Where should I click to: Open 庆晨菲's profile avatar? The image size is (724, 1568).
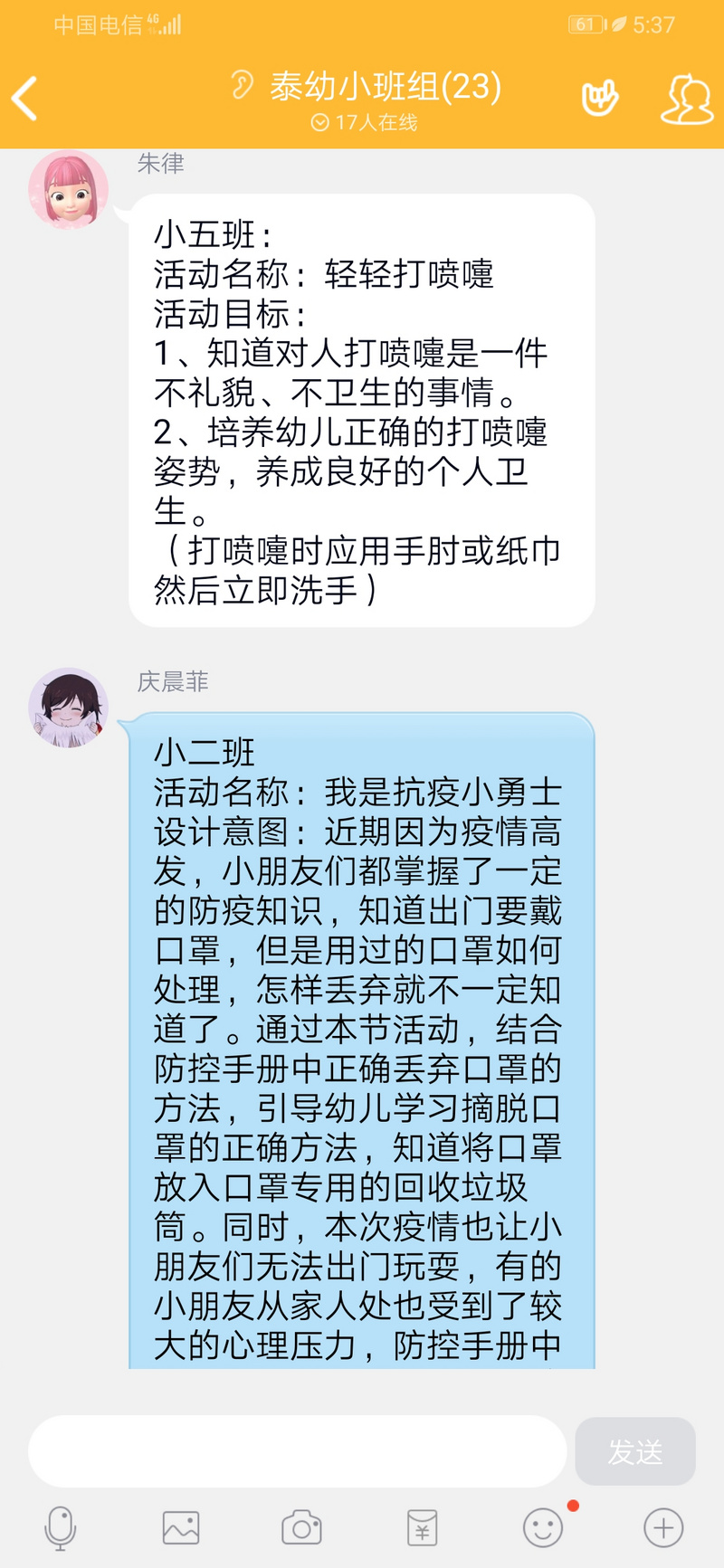[69, 708]
